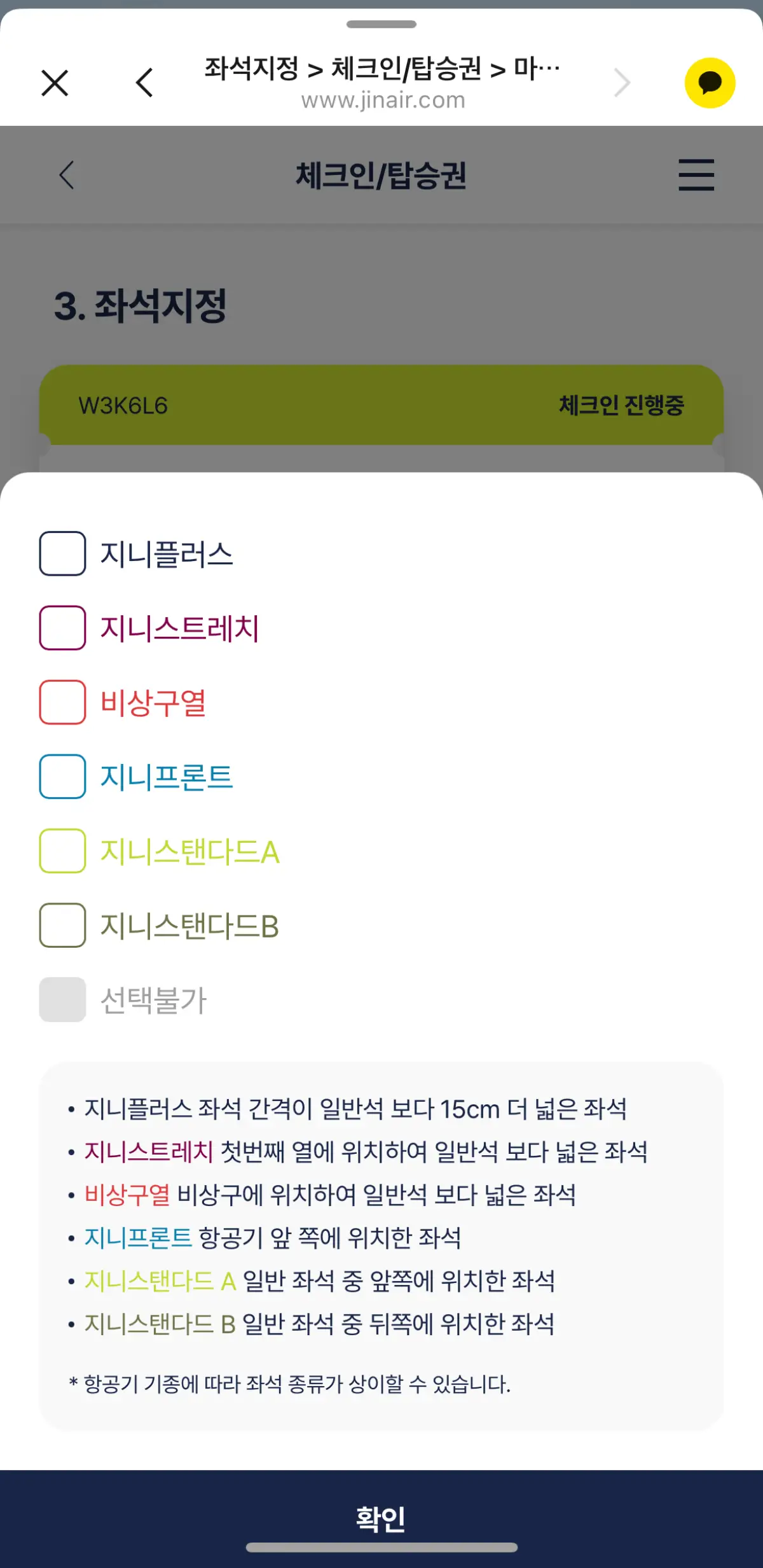Tap the grayed forward navigation arrow
This screenshot has width=763, height=1568.
(621, 83)
